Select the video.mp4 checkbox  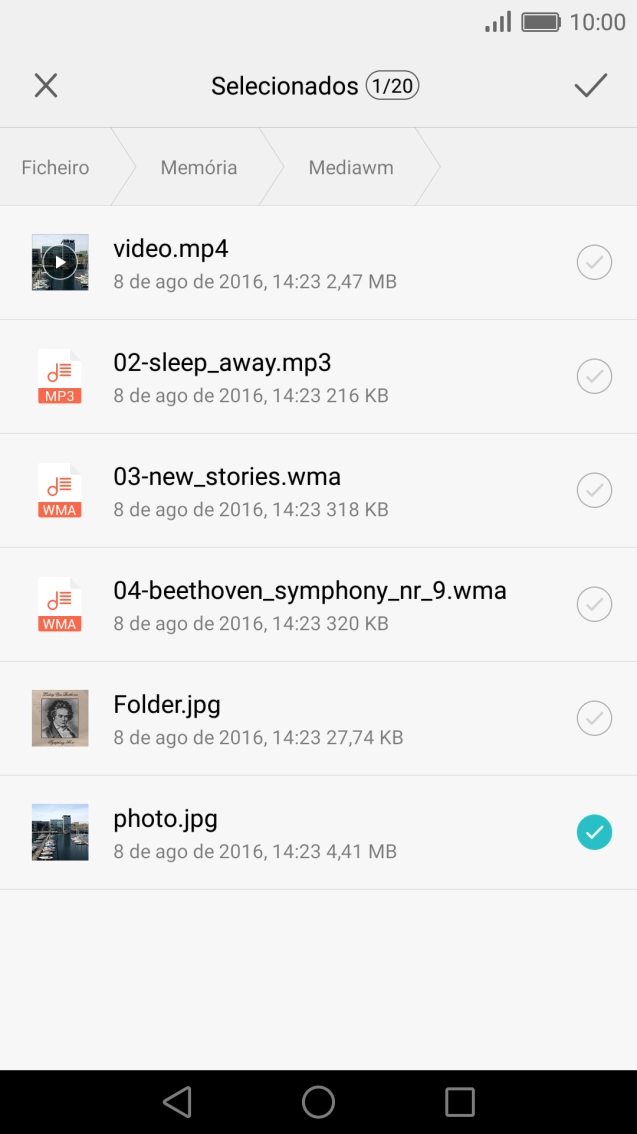(x=594, y=262)
